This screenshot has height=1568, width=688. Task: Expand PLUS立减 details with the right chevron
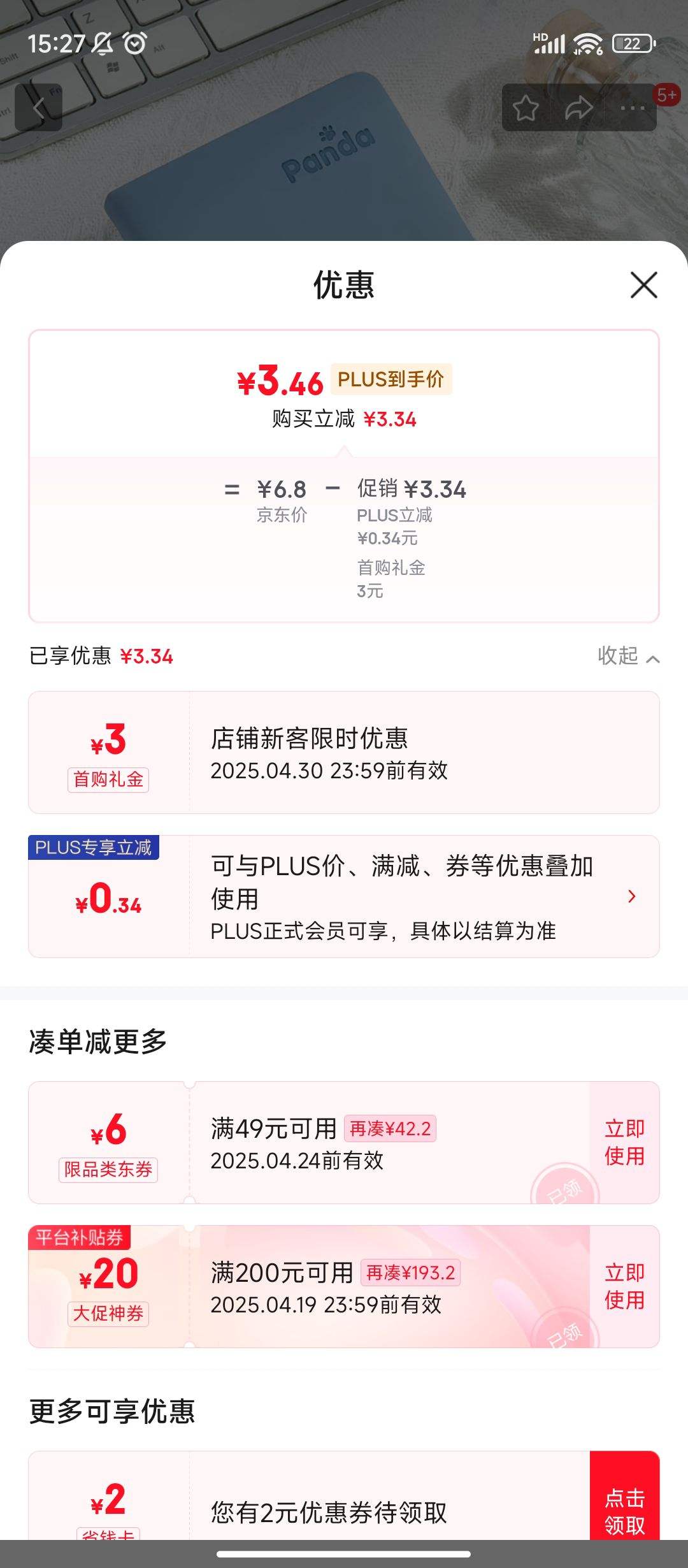631,896
